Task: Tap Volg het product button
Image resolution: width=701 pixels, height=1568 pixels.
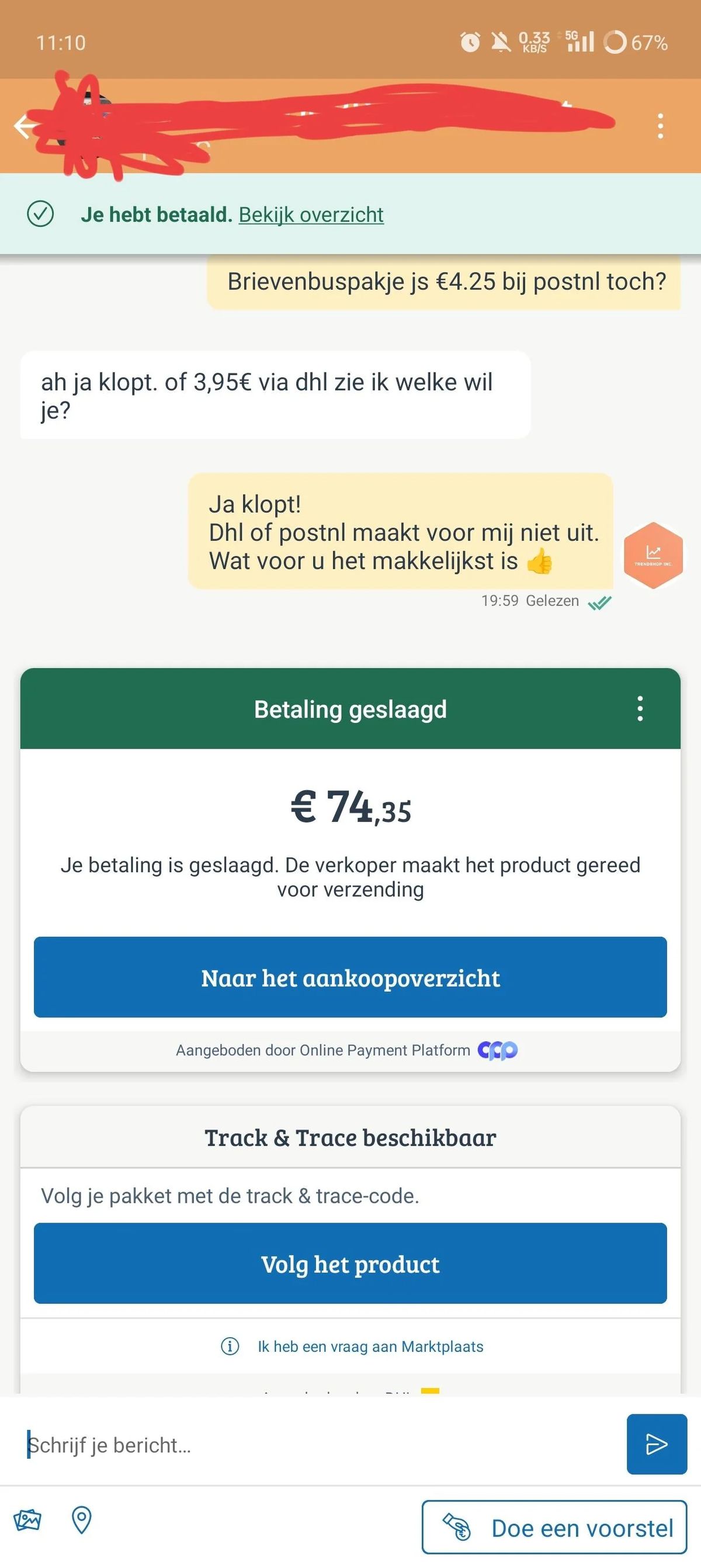Action: [350, 1264]
